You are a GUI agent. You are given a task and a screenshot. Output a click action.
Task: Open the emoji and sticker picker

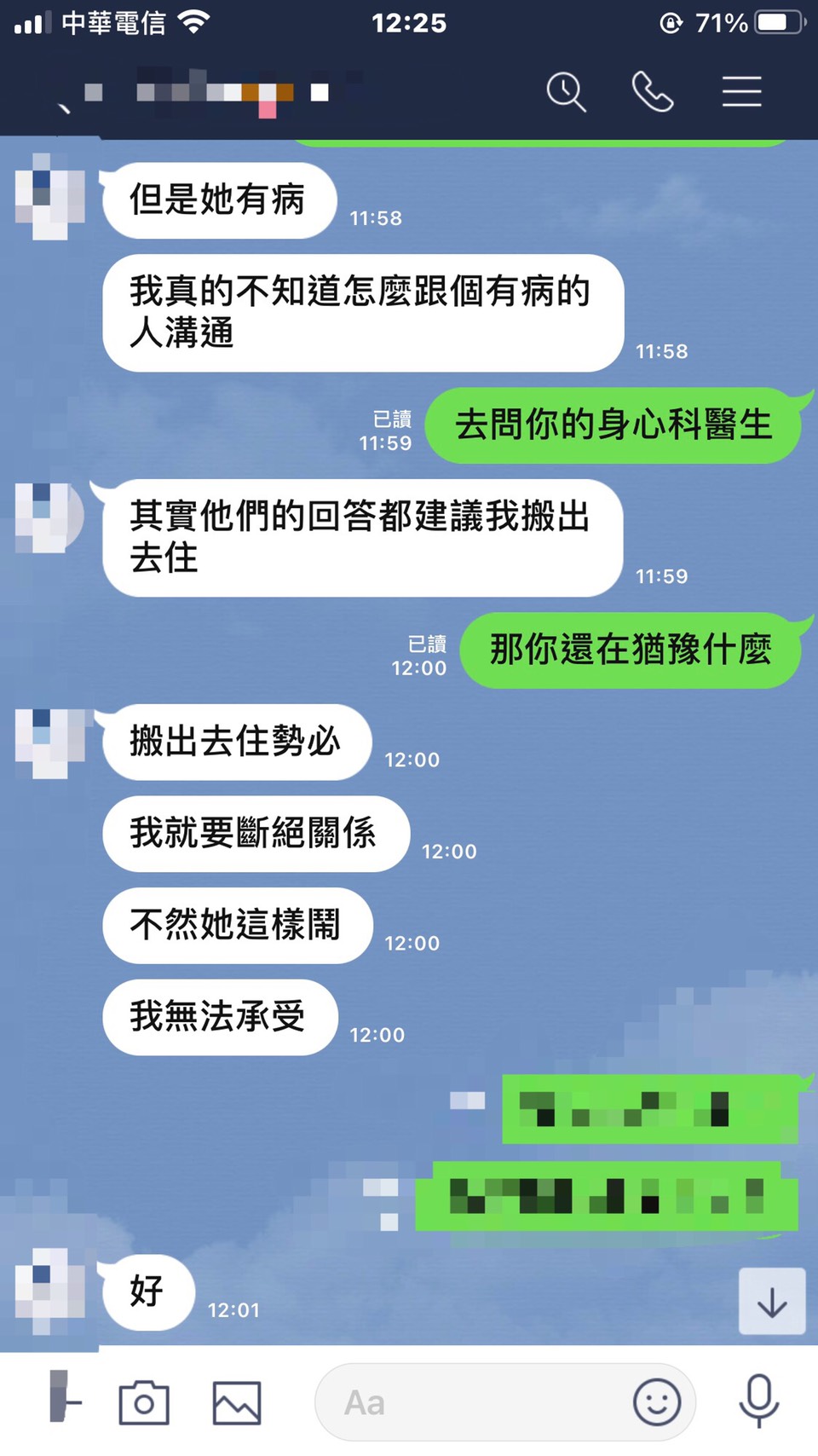click(656, 1402)
